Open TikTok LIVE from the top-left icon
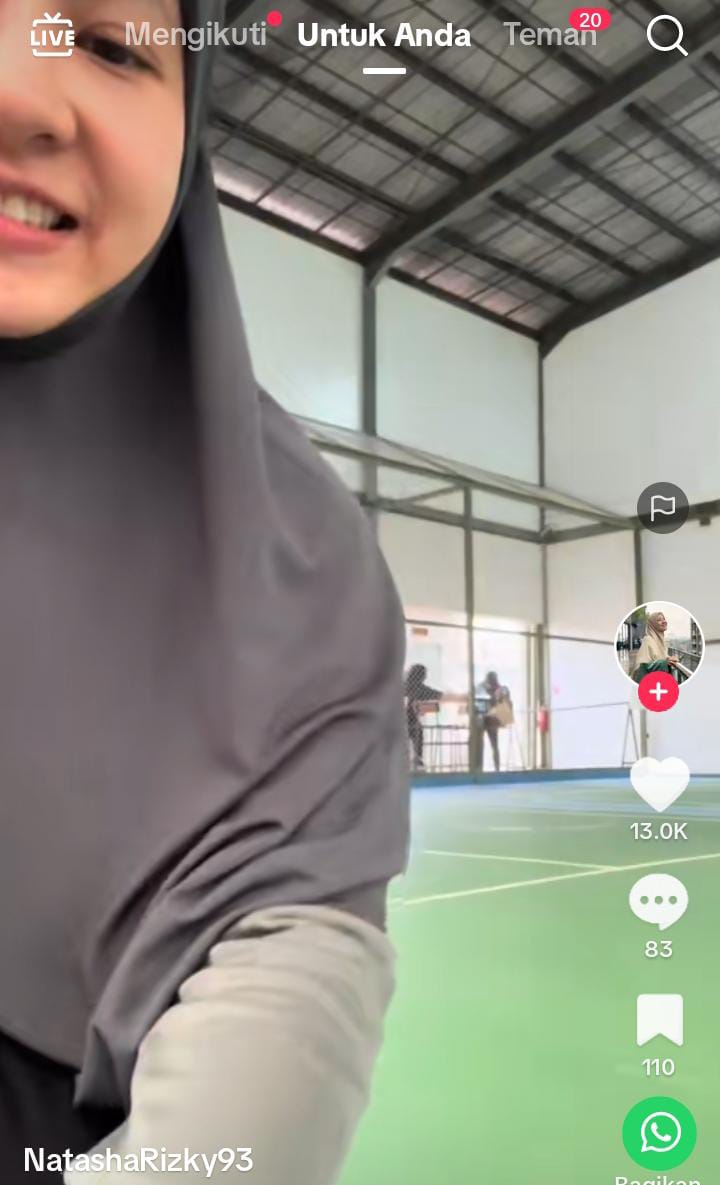720x1185 pixels. [x=51, y=35]
